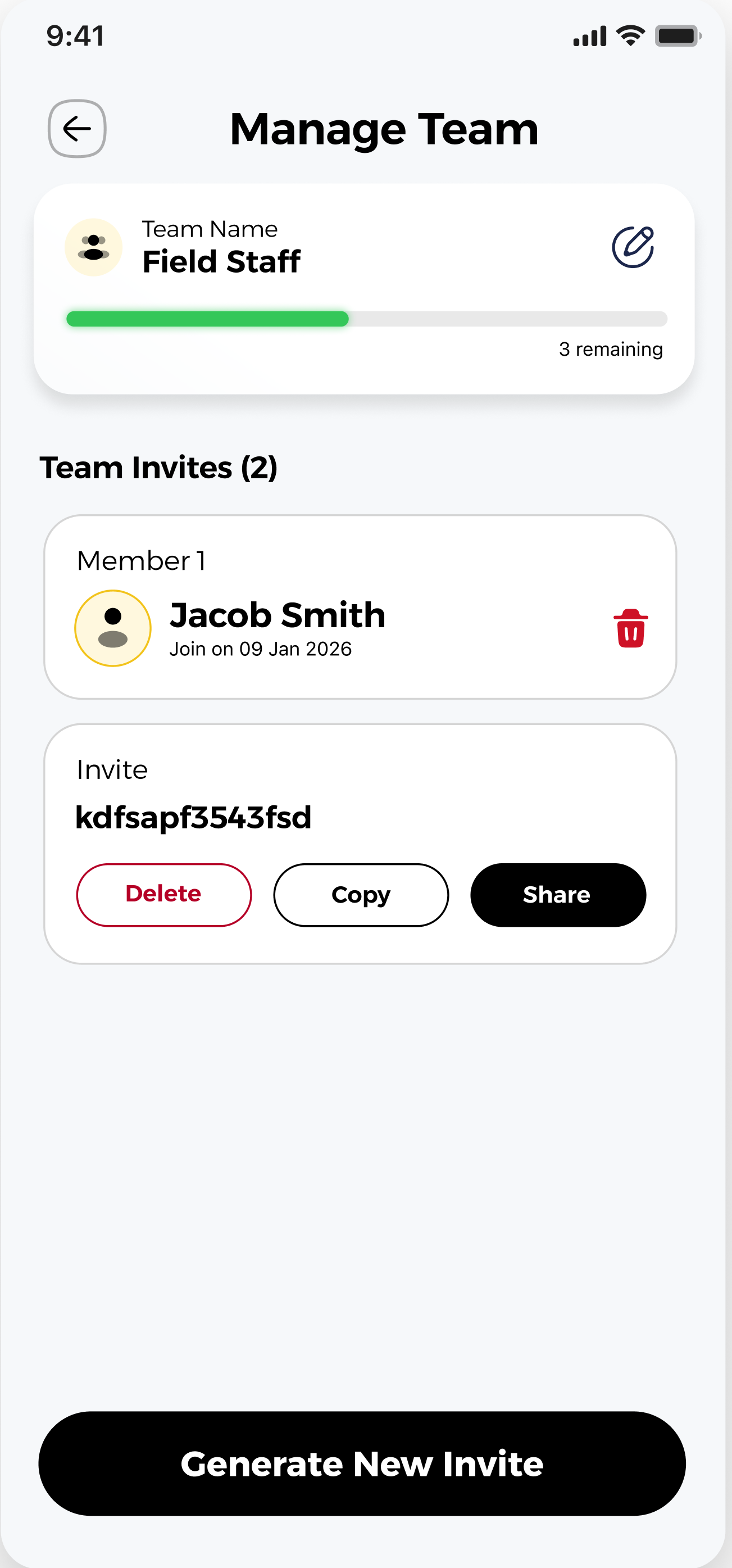Viewport: 732px width, 1568px height.
Task: Click the team members progress bar
Action: point(365,318)
